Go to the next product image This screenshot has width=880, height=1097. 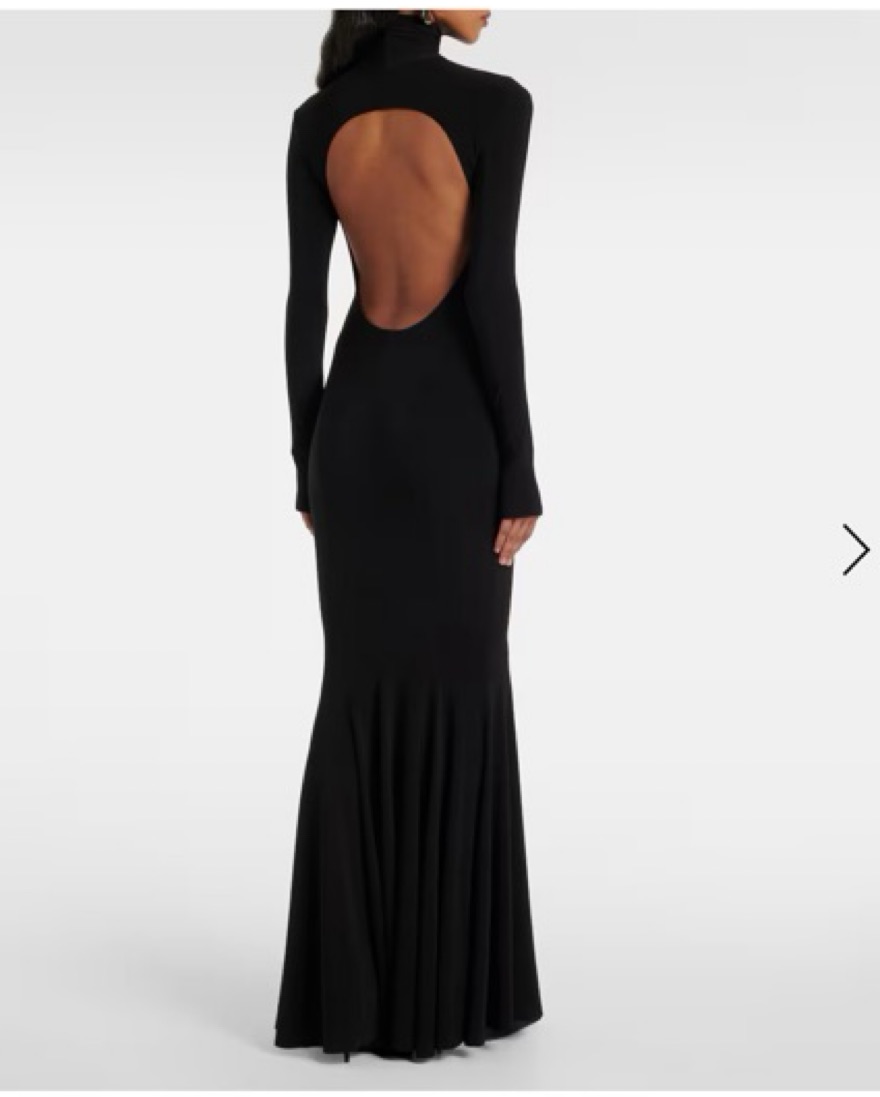coord(855,549)
